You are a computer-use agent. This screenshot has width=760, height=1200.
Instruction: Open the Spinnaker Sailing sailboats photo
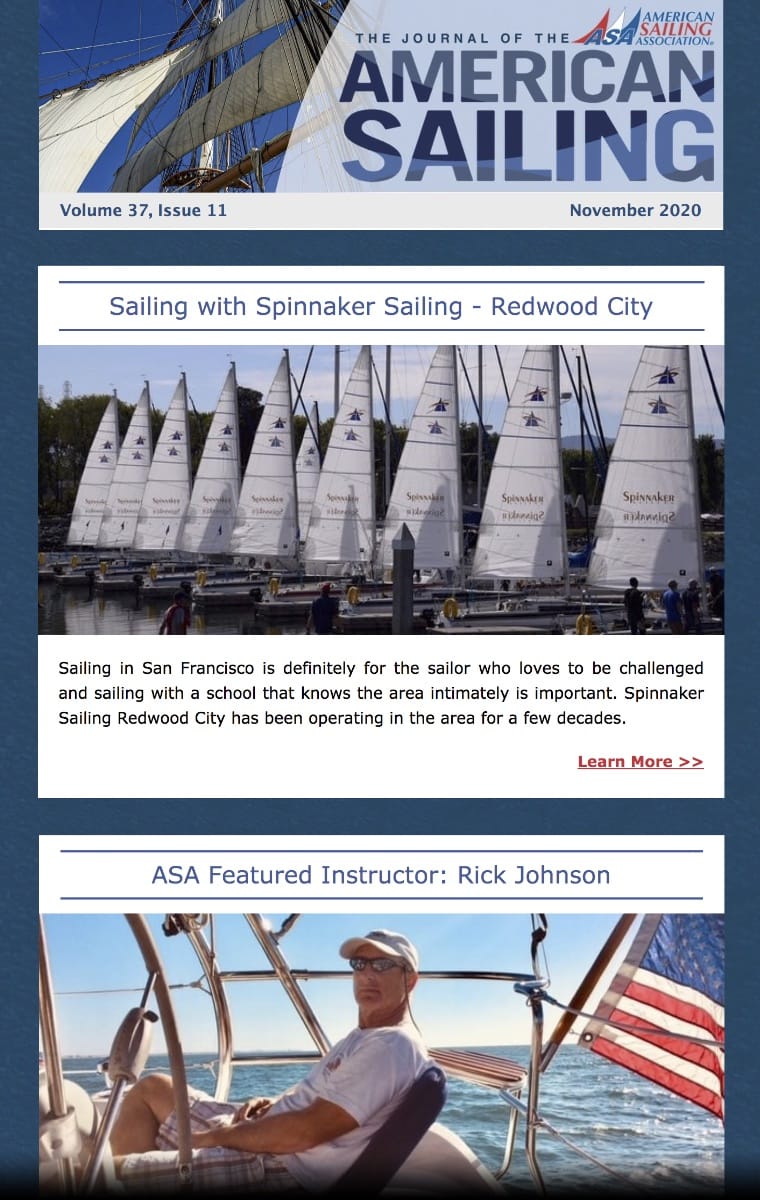pos(380,490)
